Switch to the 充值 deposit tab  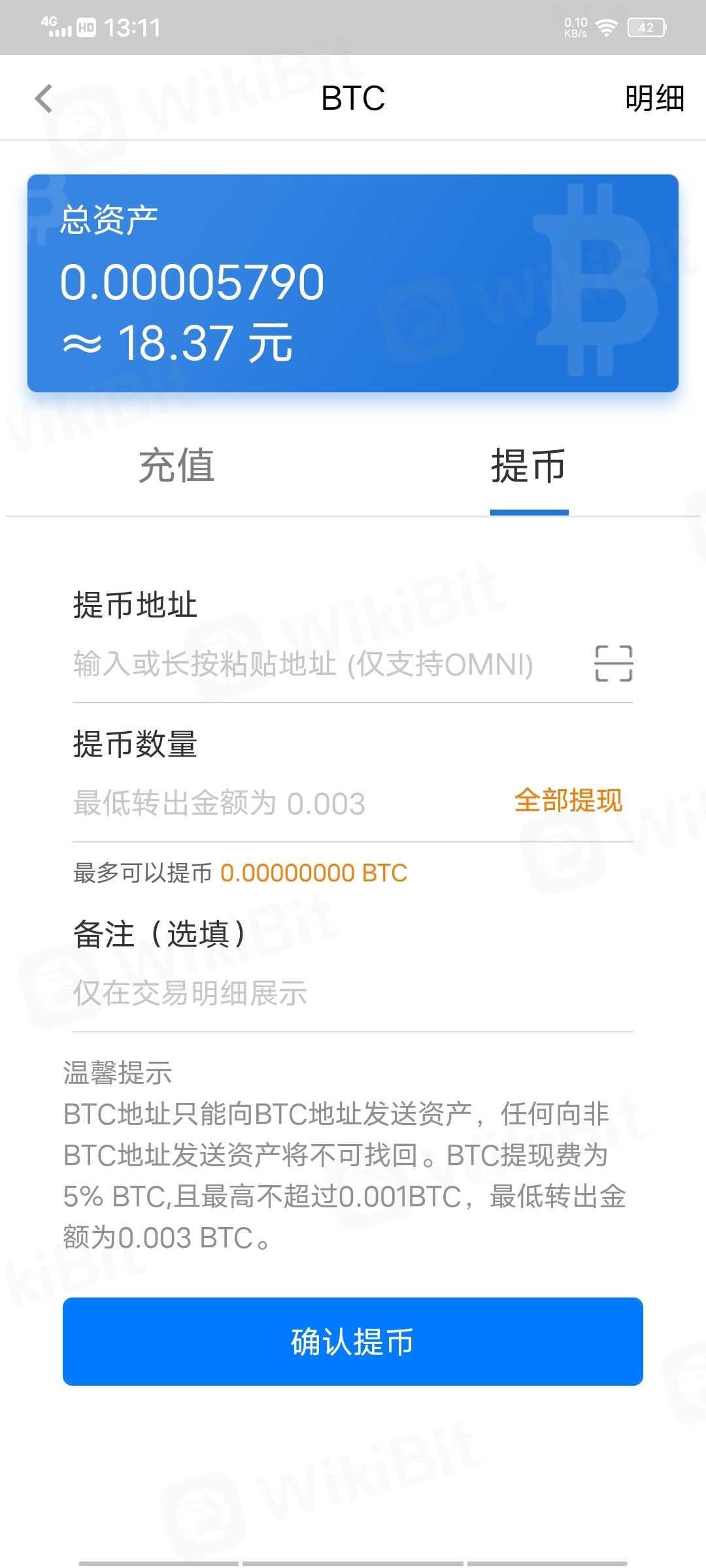click(176, 466)
